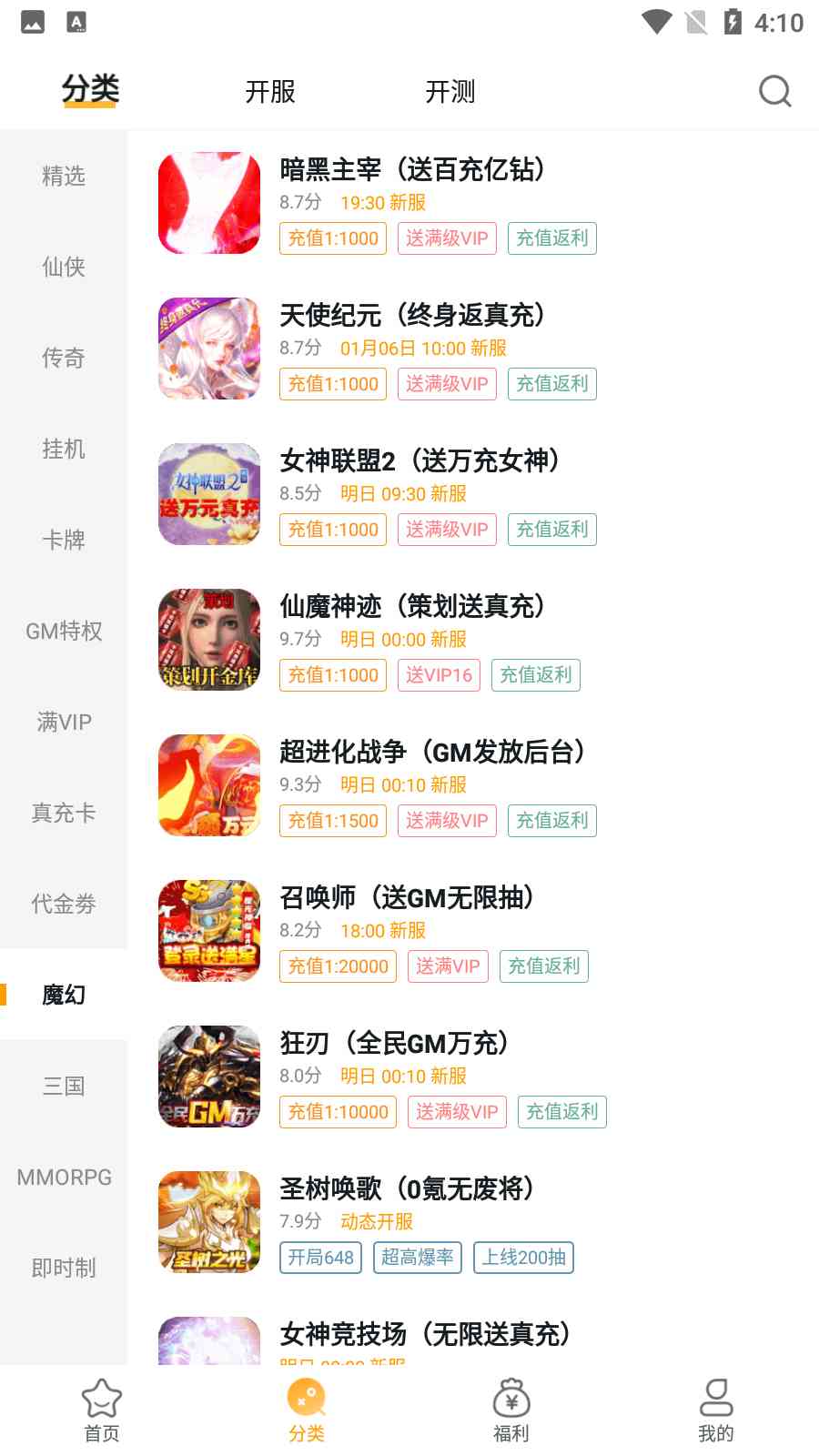View 超进化战争 game details

click(x=432, y=753)
